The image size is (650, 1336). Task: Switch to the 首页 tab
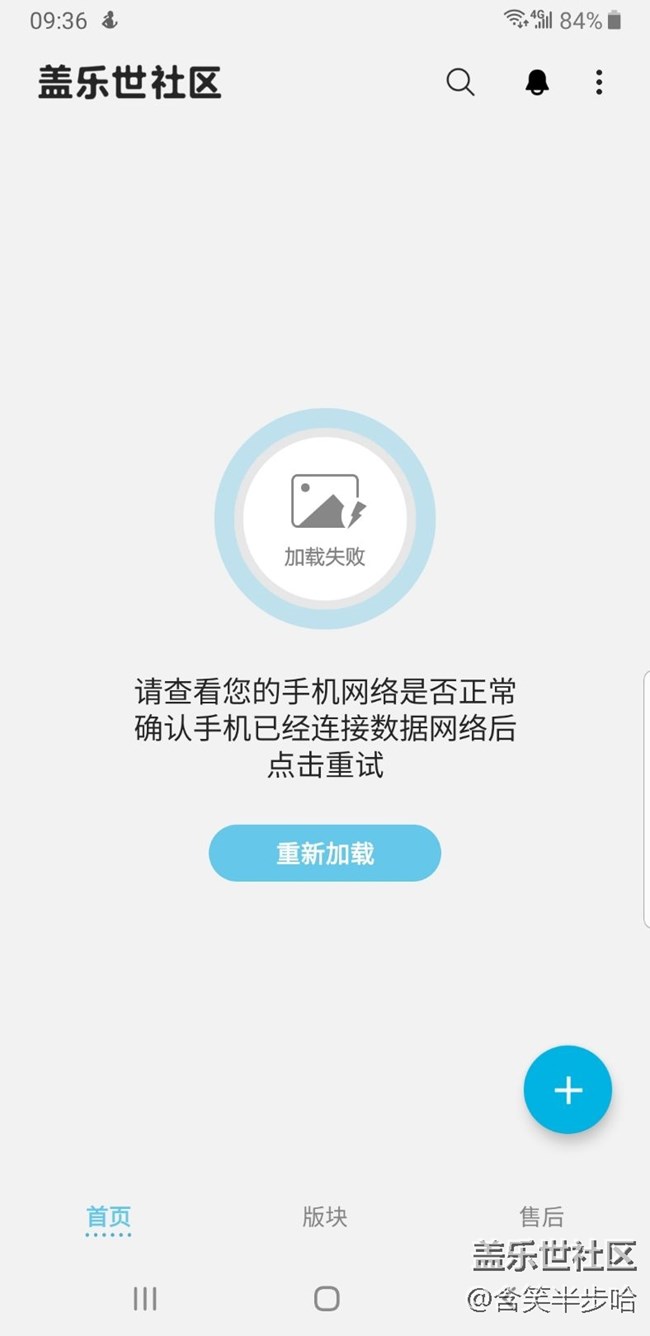108,1217
